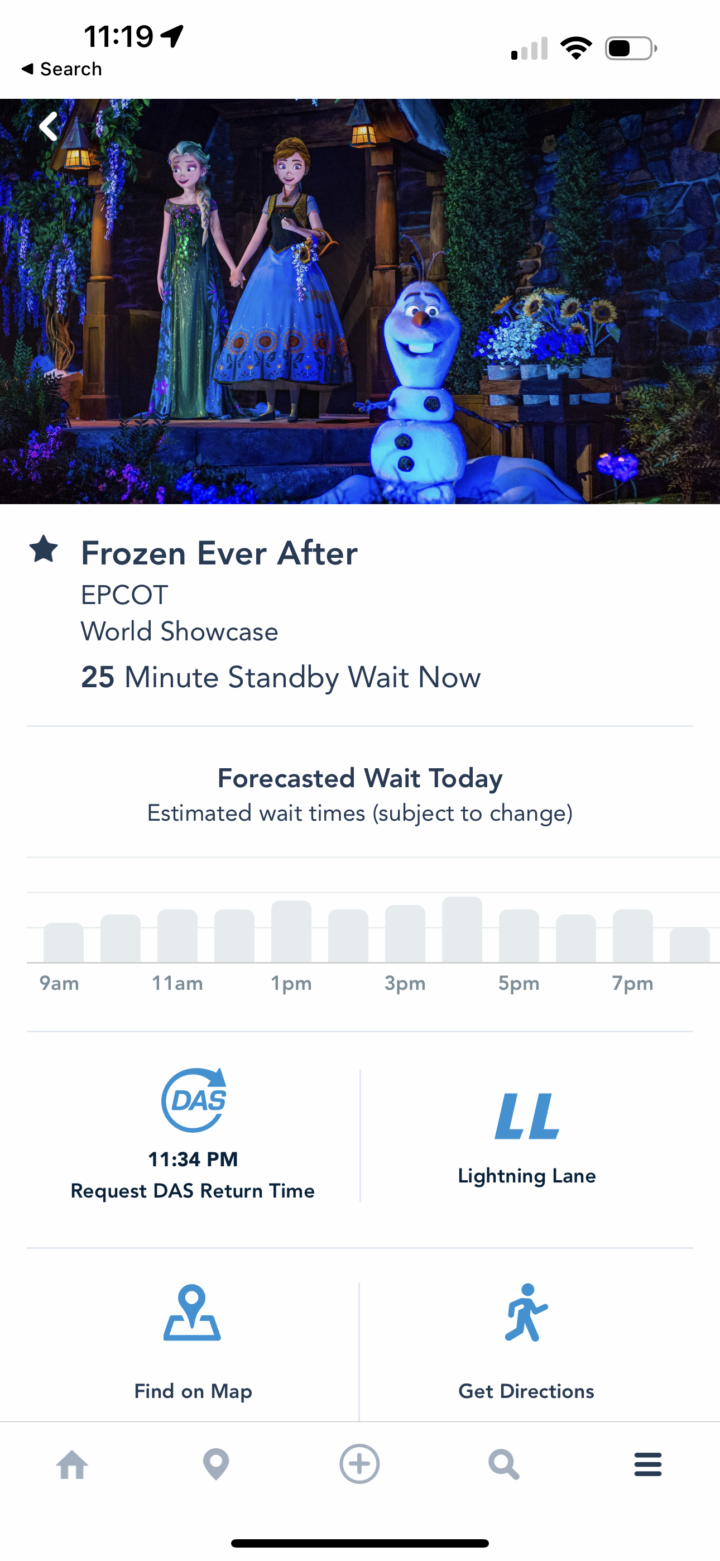
Task: Tap the 9am label on the forecast chart
Action: click(58, 983)
